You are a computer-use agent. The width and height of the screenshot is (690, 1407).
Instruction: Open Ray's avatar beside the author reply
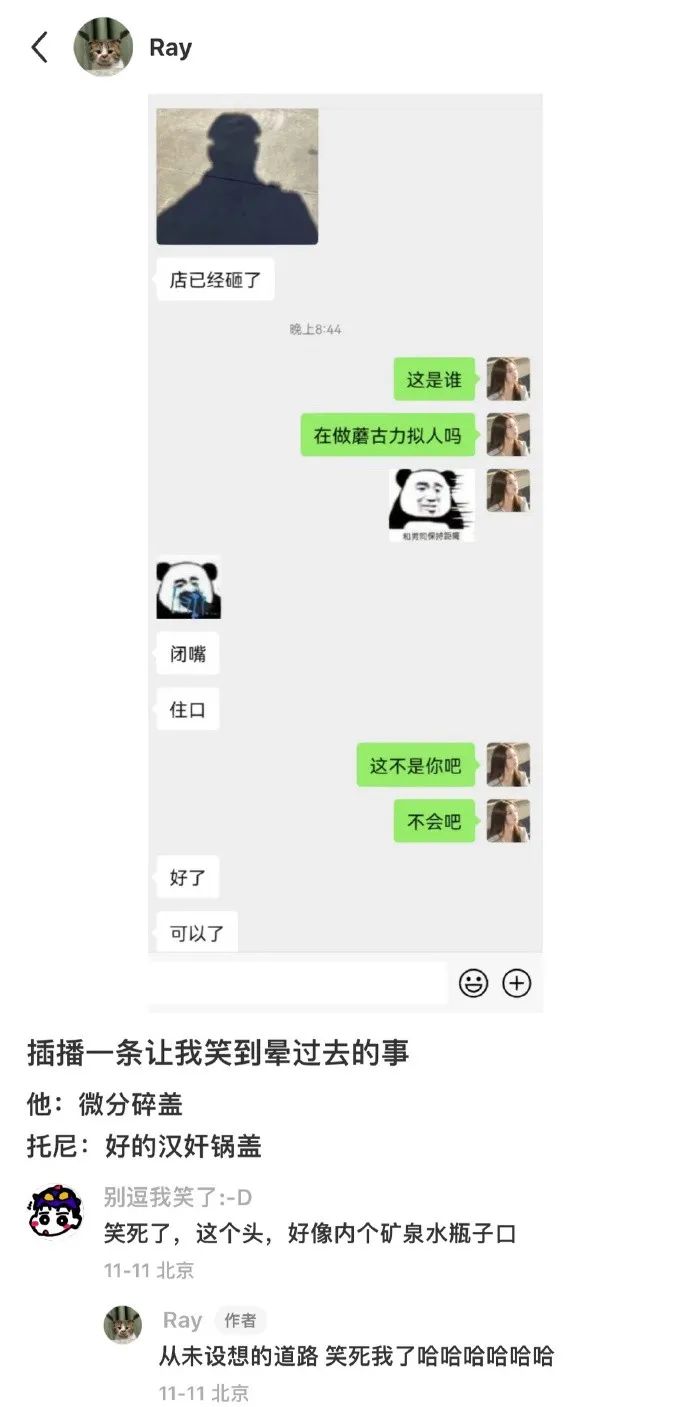(123, 1324)
